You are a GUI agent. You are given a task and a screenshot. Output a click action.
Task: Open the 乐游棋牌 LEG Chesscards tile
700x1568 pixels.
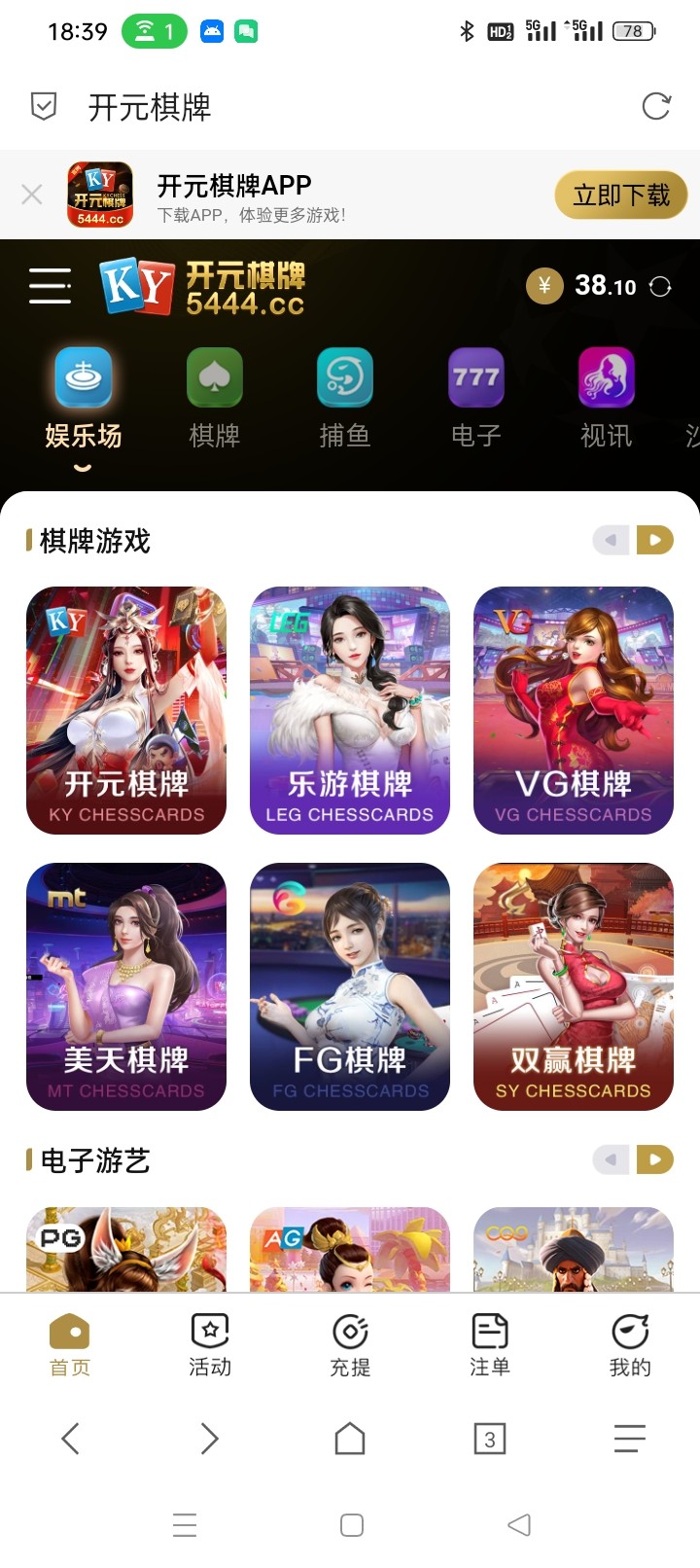[350, 710]
